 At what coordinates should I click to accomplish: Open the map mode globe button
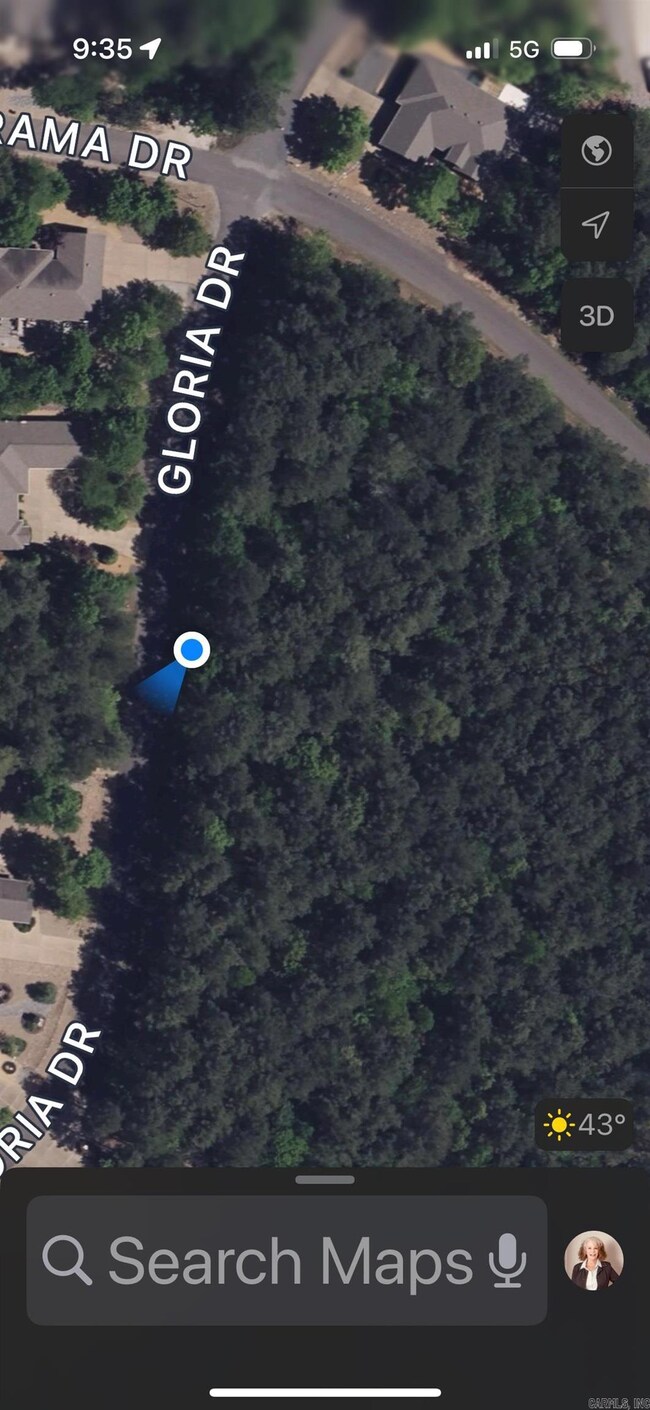(x=596, y=151)
